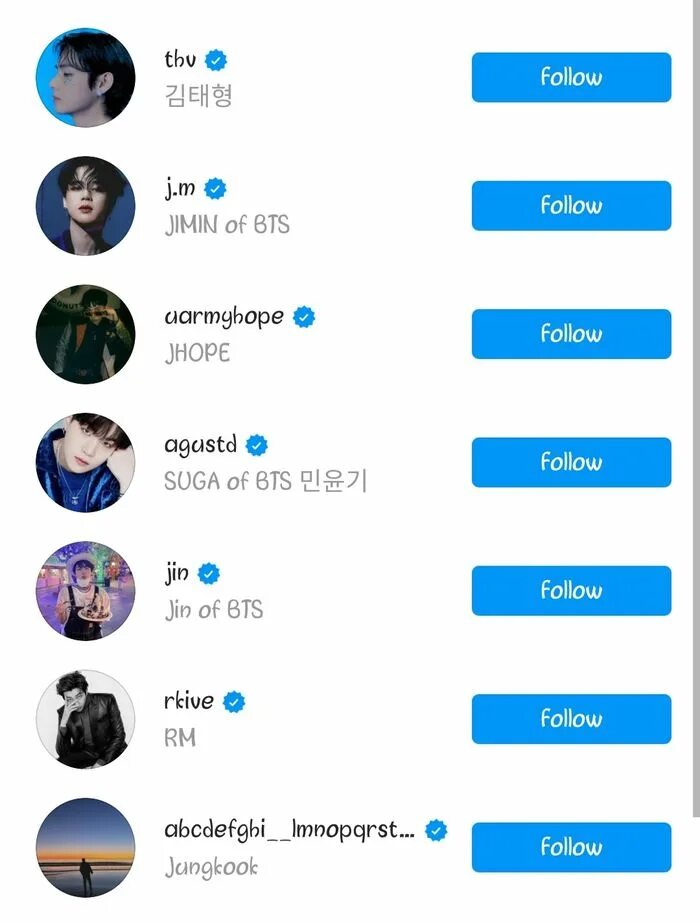
Task: Follow the agustd account
Action: pos(571,462)
